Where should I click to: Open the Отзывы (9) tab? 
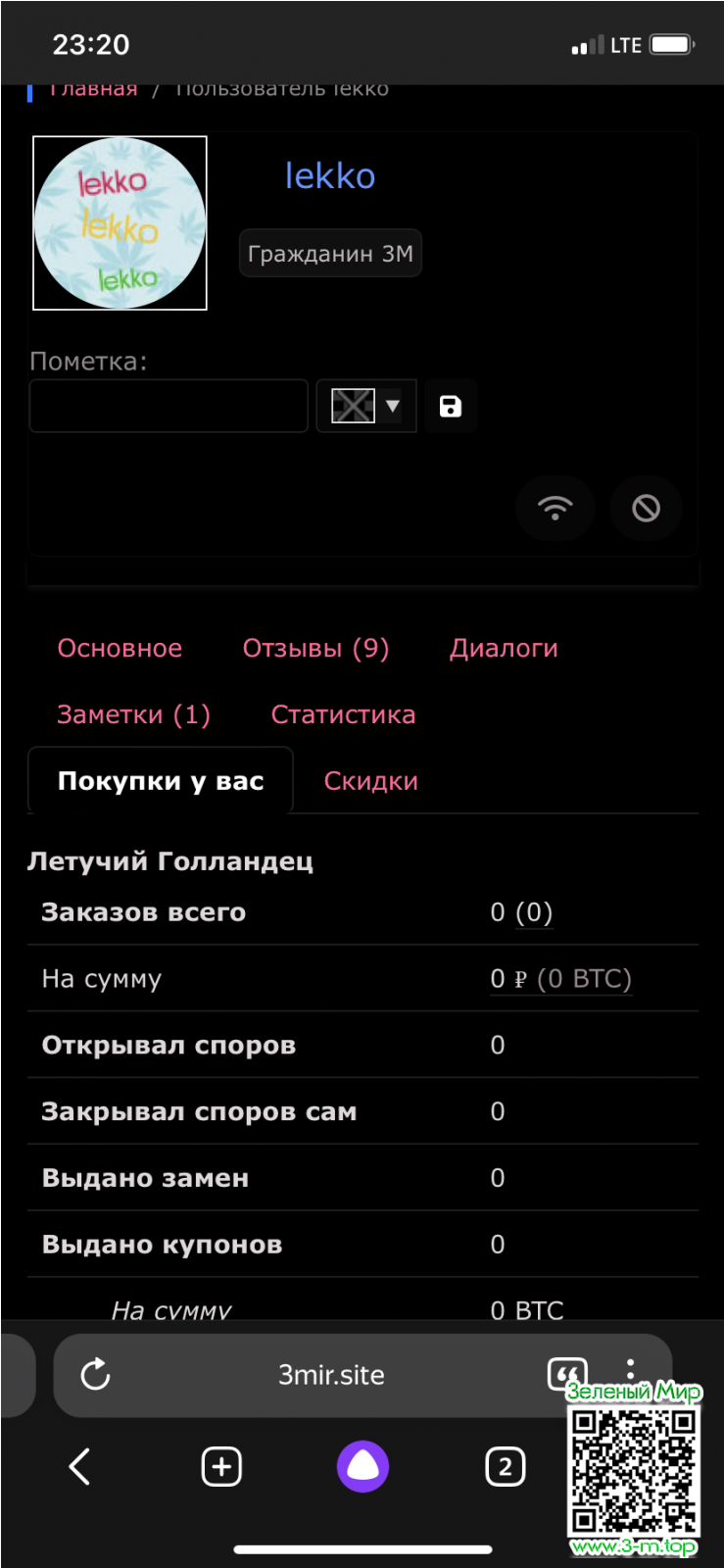pyautogui.click(x=315, y=648)
